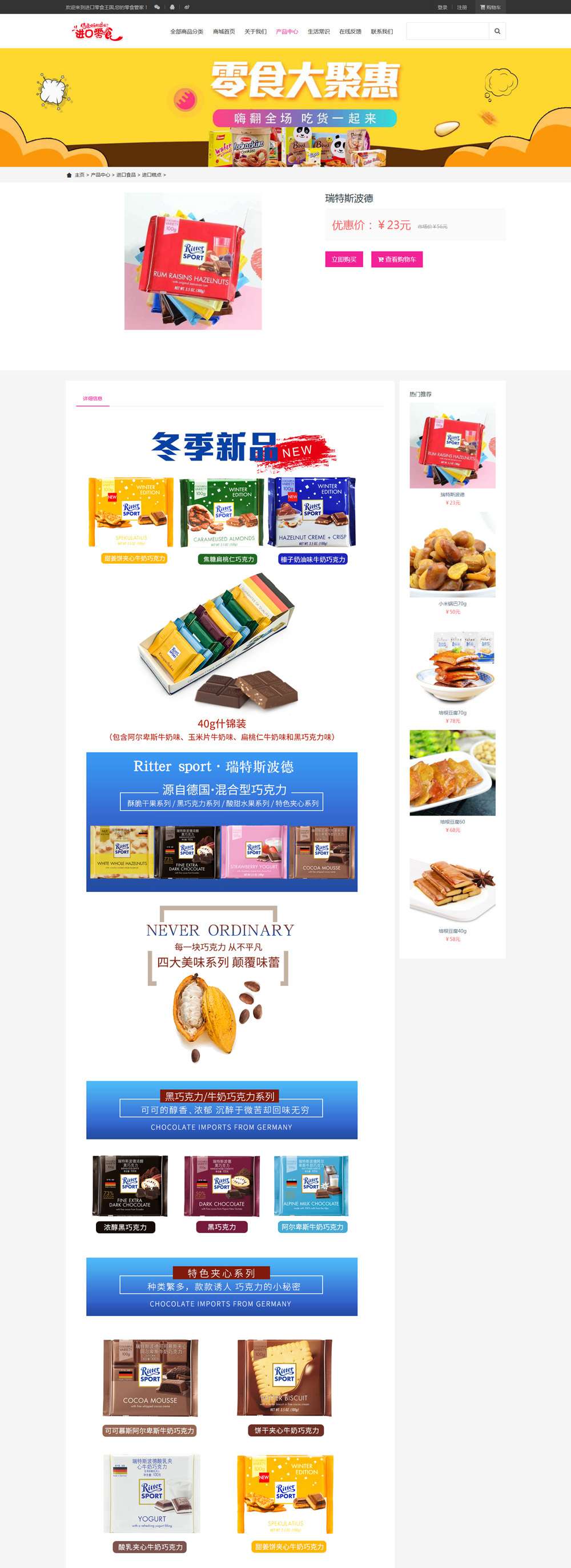The width and height of the screenshot is (571, 1568).
Task: Tap 主页 in the breadcrumb
Action: (79, 175)
